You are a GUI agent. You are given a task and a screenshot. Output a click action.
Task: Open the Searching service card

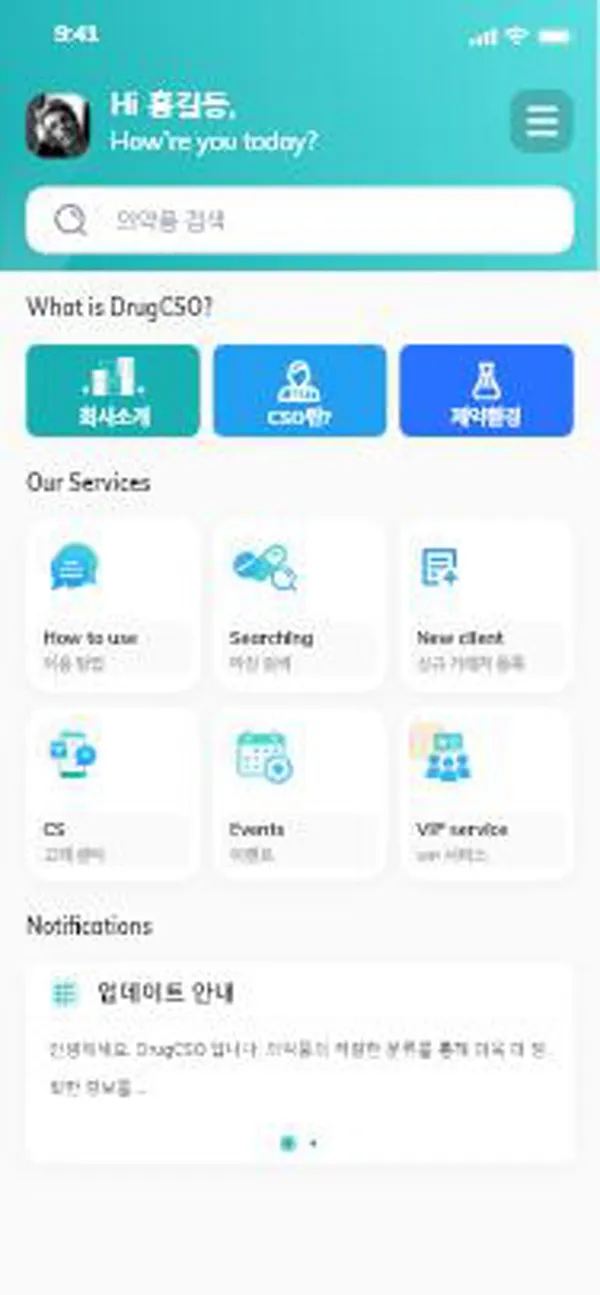point(299,606)
